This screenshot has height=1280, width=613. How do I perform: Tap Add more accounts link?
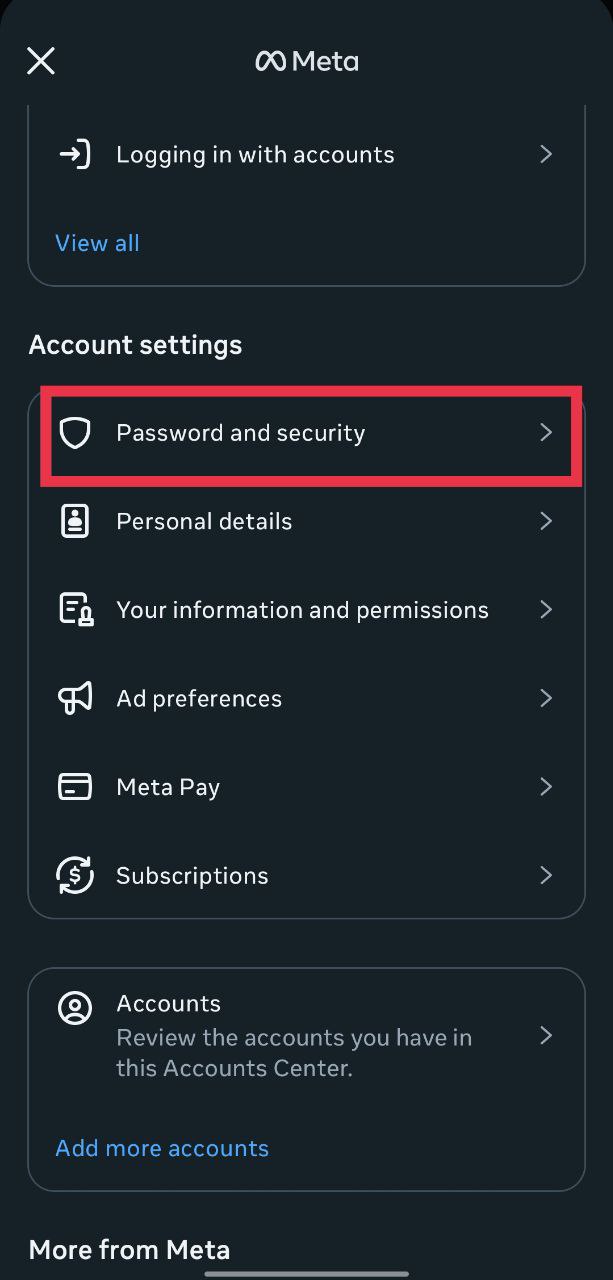pos(162,1148)
